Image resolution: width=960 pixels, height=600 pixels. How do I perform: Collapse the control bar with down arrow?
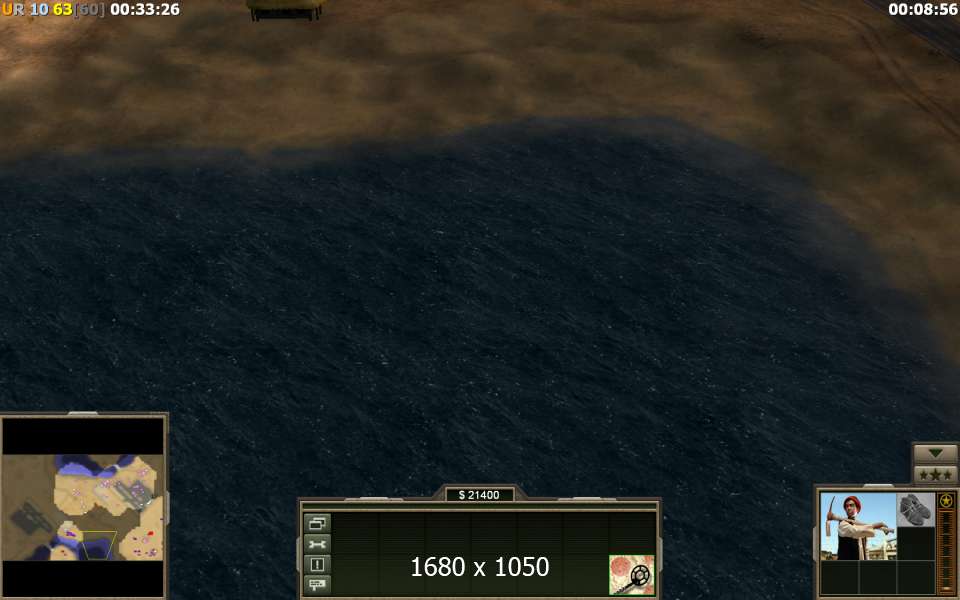935,453
